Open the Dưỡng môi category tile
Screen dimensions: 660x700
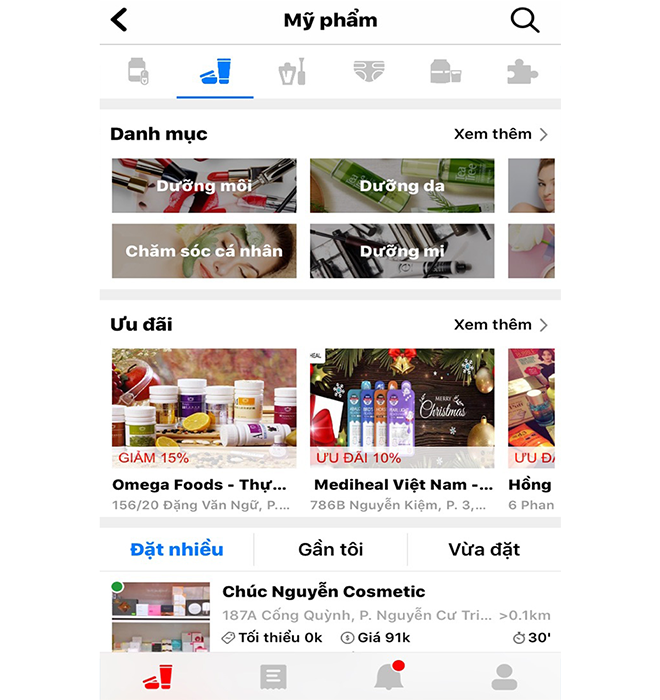[x=204, y=185]
